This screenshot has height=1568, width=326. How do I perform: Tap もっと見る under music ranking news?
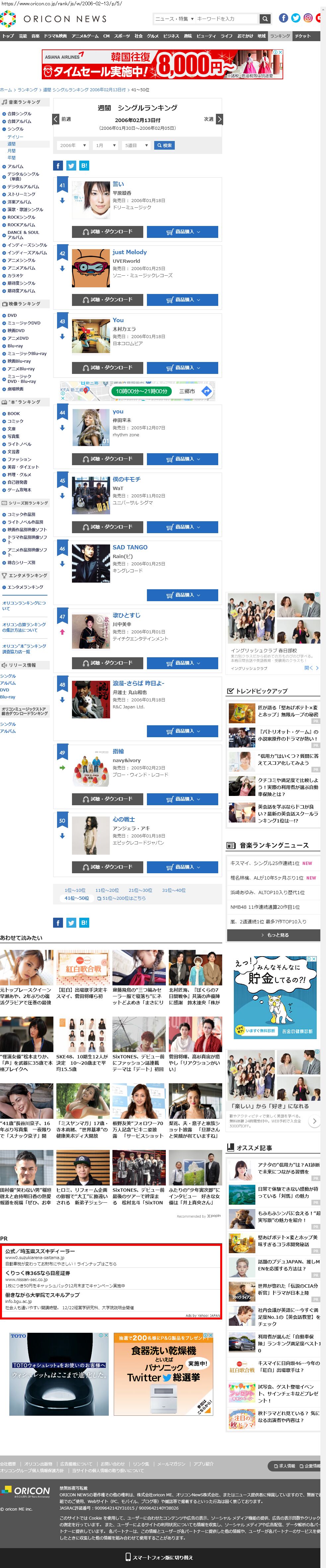tap(275, 935)
